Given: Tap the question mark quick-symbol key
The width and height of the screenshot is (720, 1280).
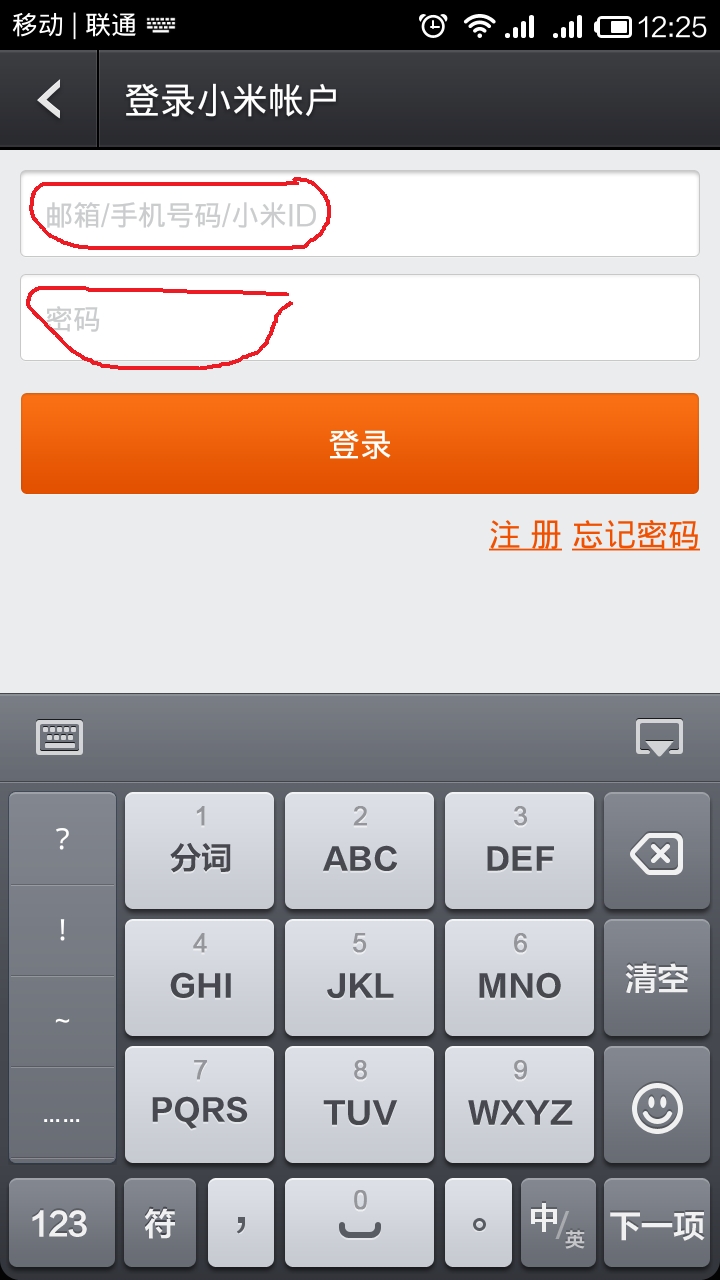Looking at the screenshot, I should pos(62,840).
